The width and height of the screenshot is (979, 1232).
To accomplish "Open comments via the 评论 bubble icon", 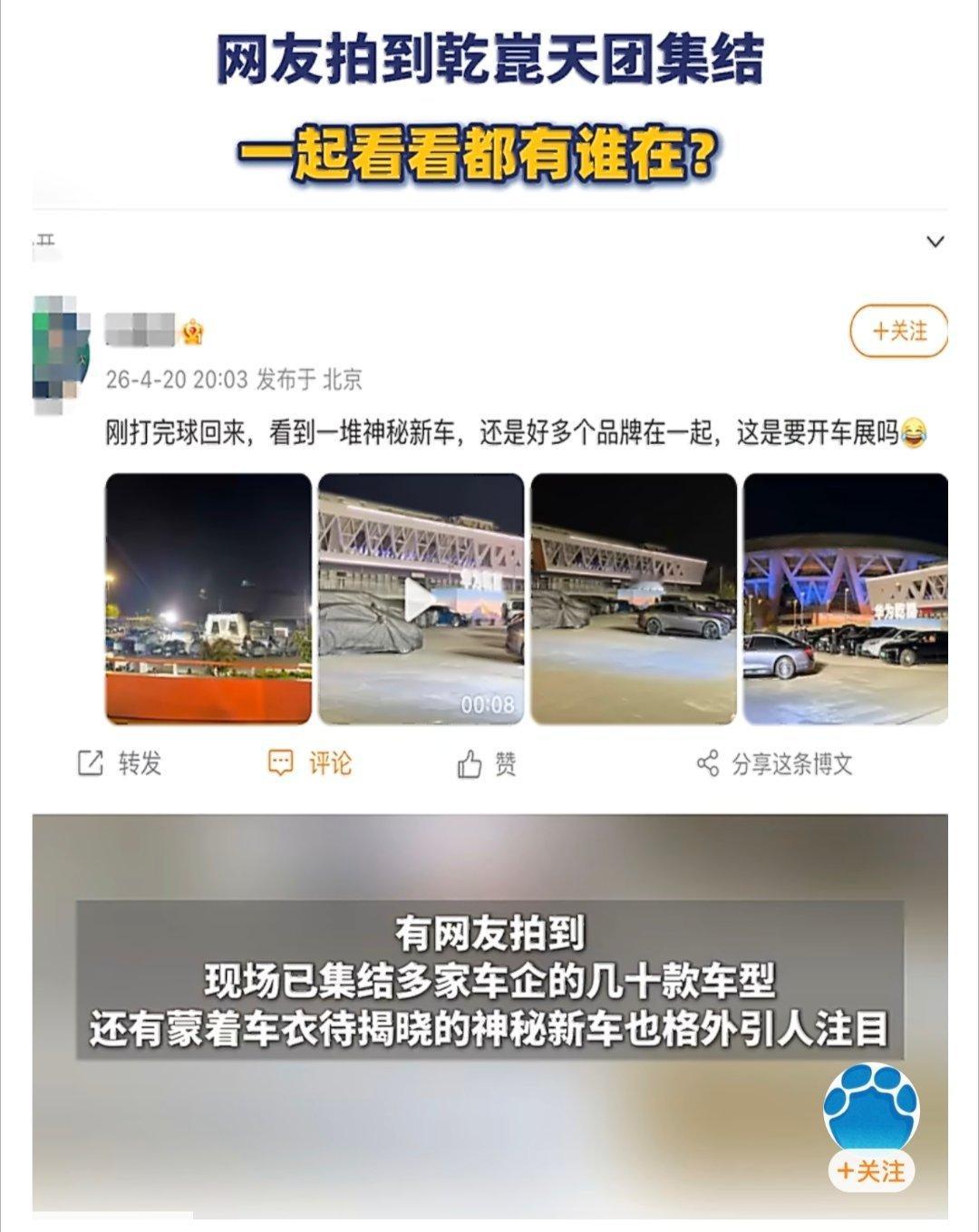I will 282,762.
